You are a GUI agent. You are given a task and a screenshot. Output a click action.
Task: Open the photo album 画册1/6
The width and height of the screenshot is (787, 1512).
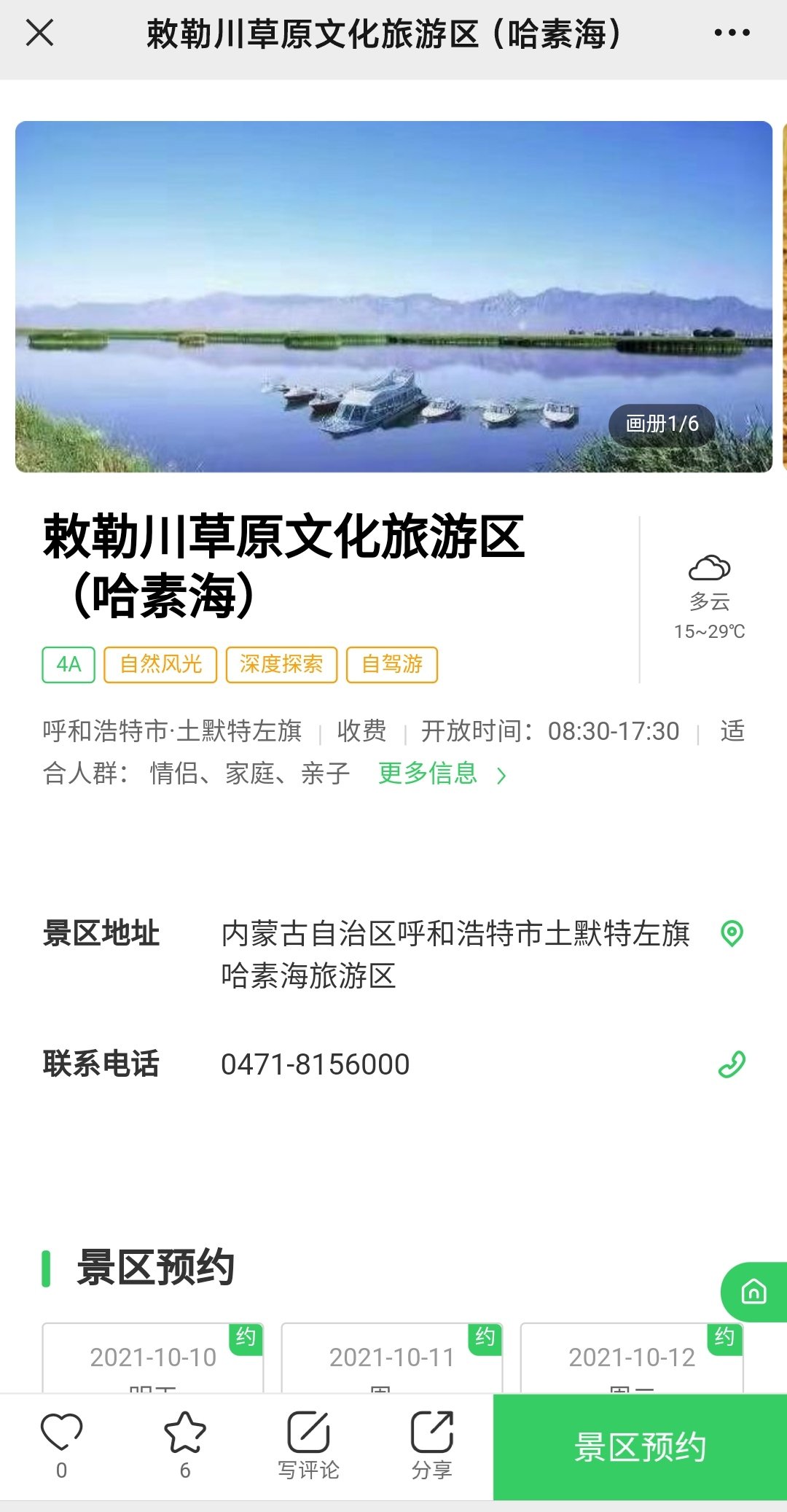pyautogui.click(x=662, y=424)
